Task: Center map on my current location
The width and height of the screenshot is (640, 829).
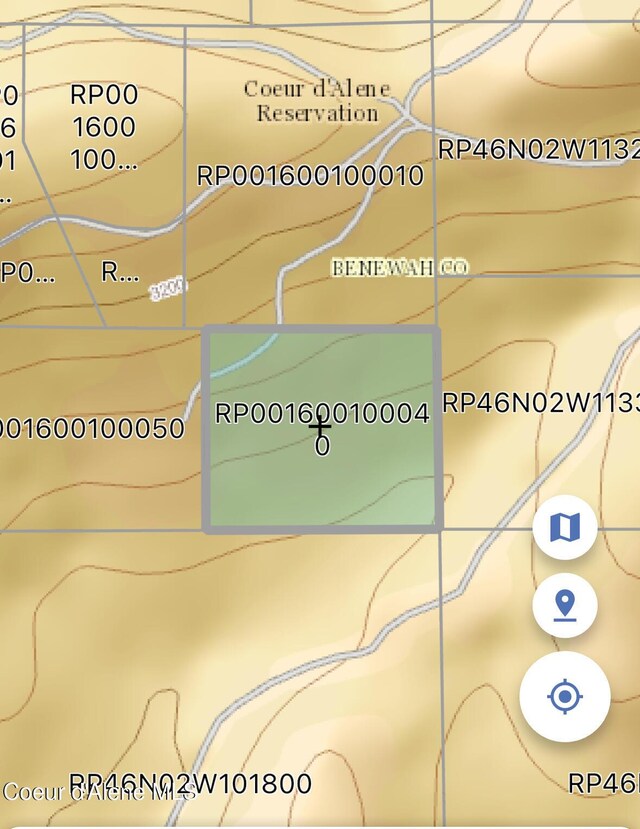Action: pos(565,696)
